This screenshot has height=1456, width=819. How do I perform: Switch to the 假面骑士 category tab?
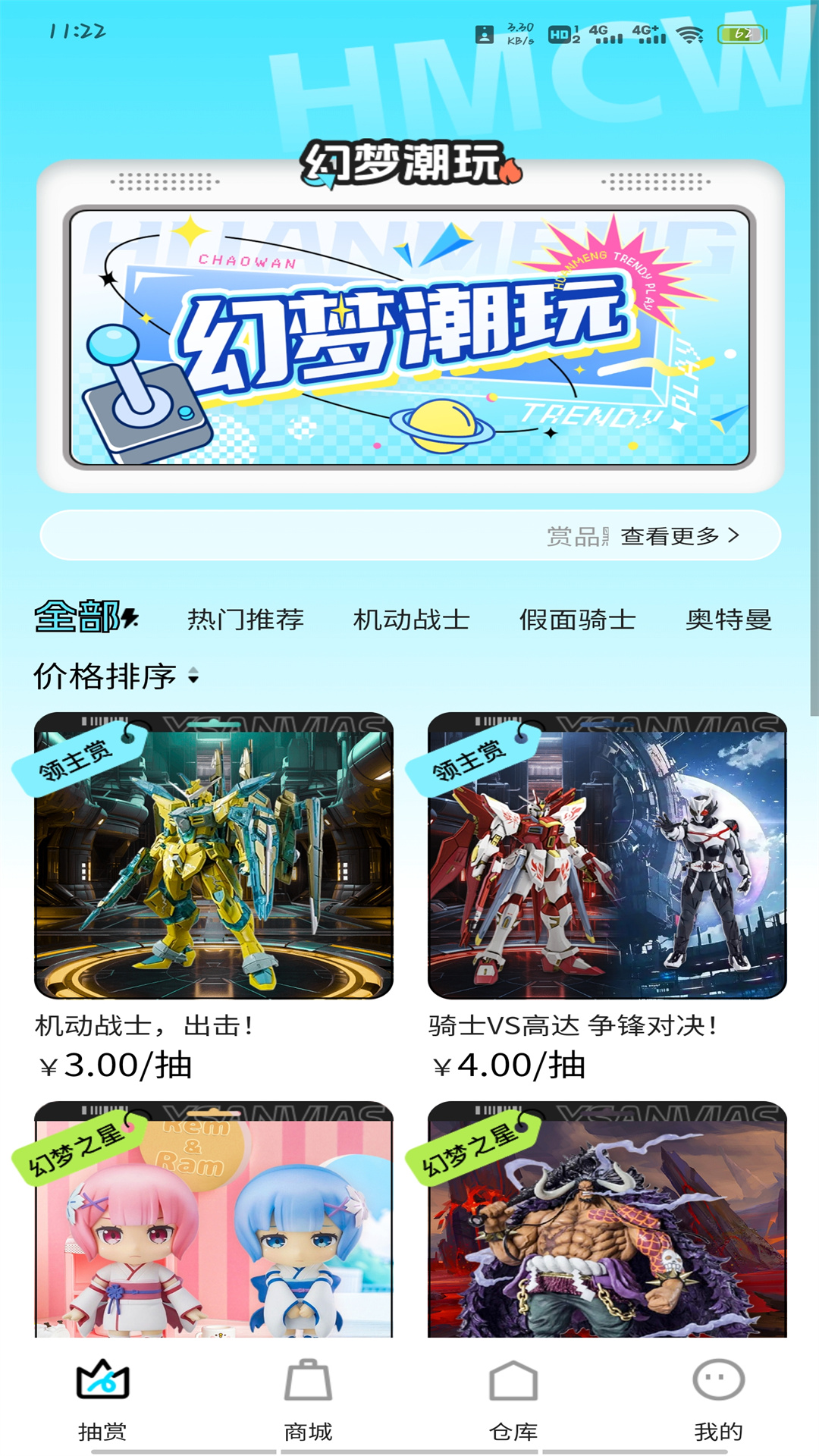point(579,619)
